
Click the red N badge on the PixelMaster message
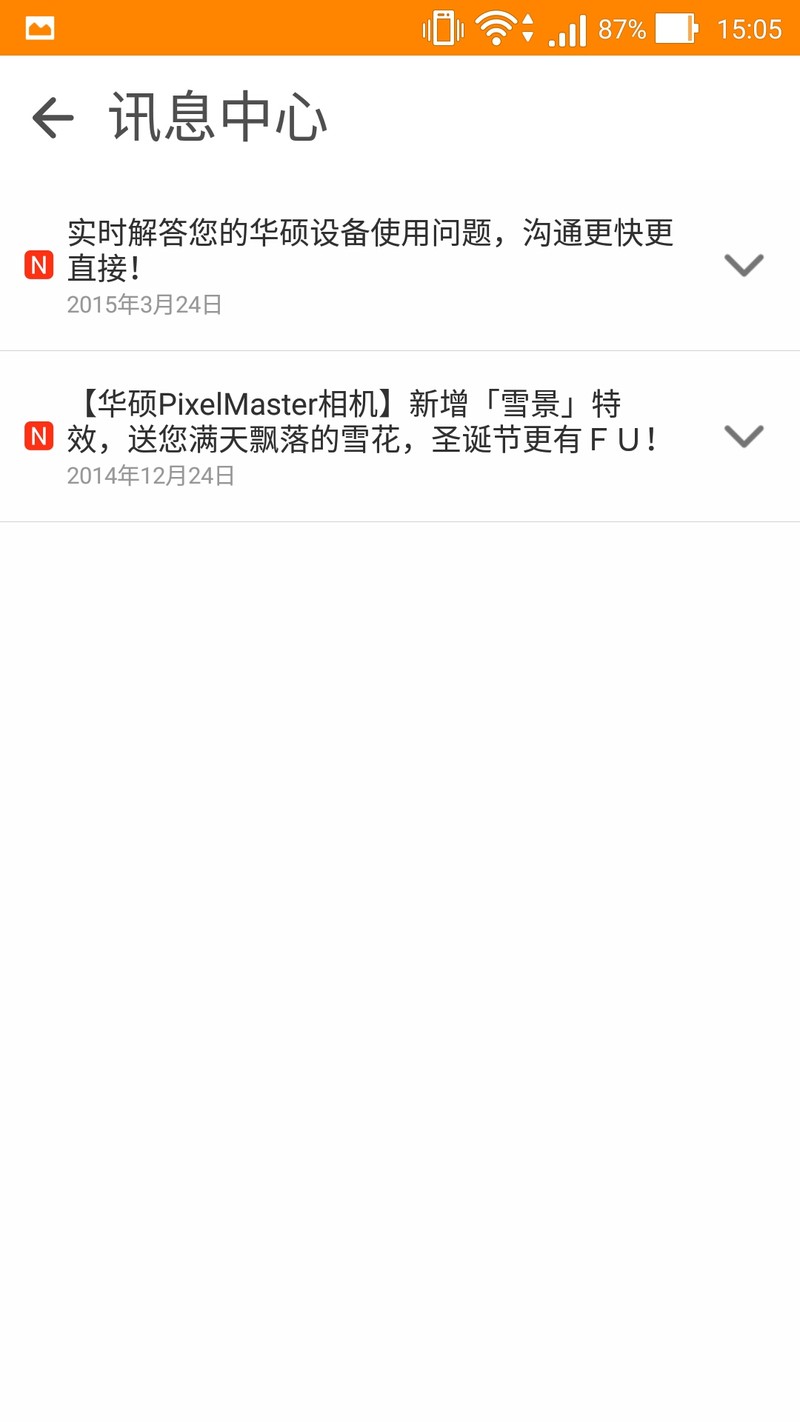point(38,436)
